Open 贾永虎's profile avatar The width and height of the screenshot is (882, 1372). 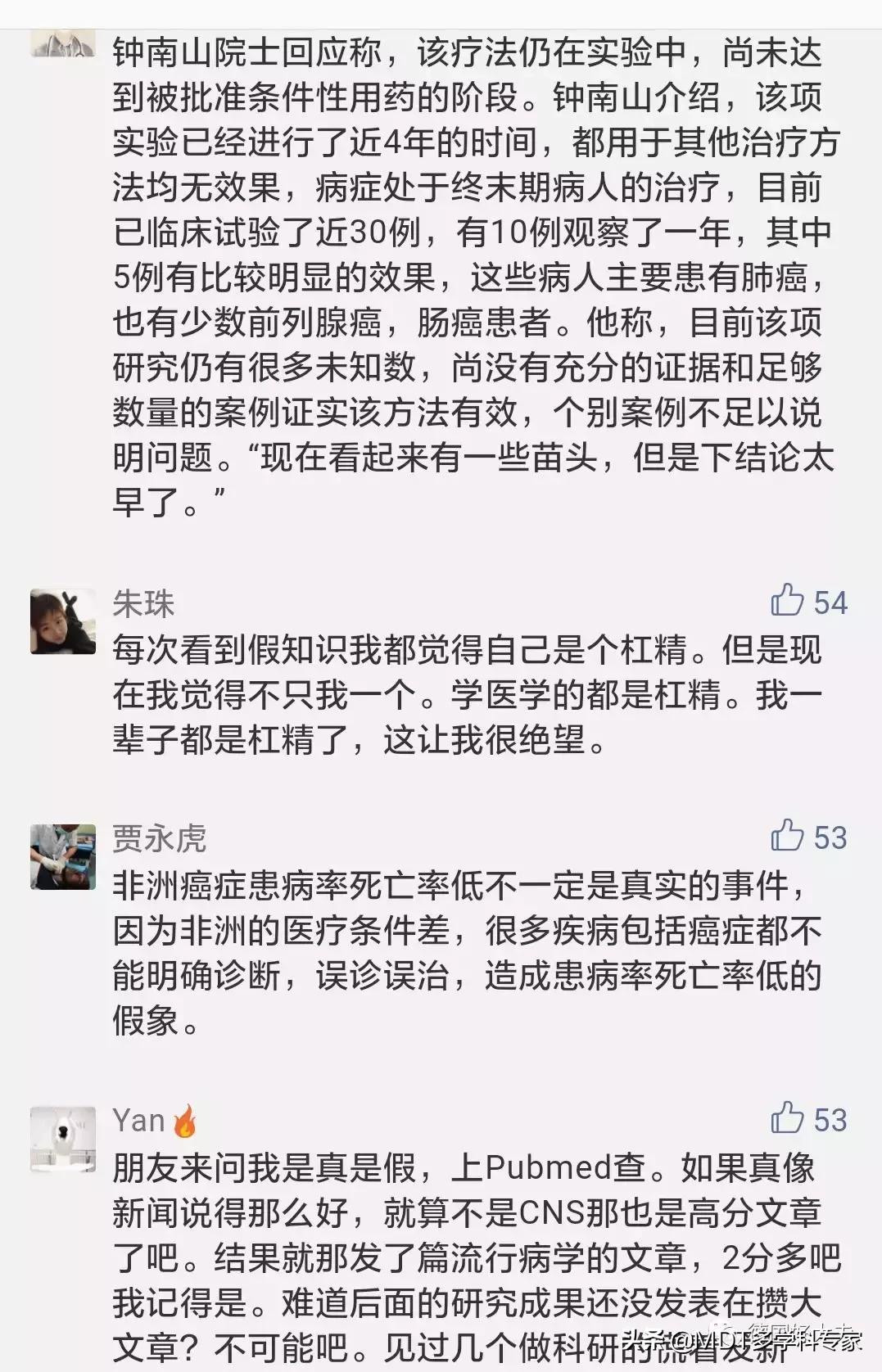tap(63, 856)
